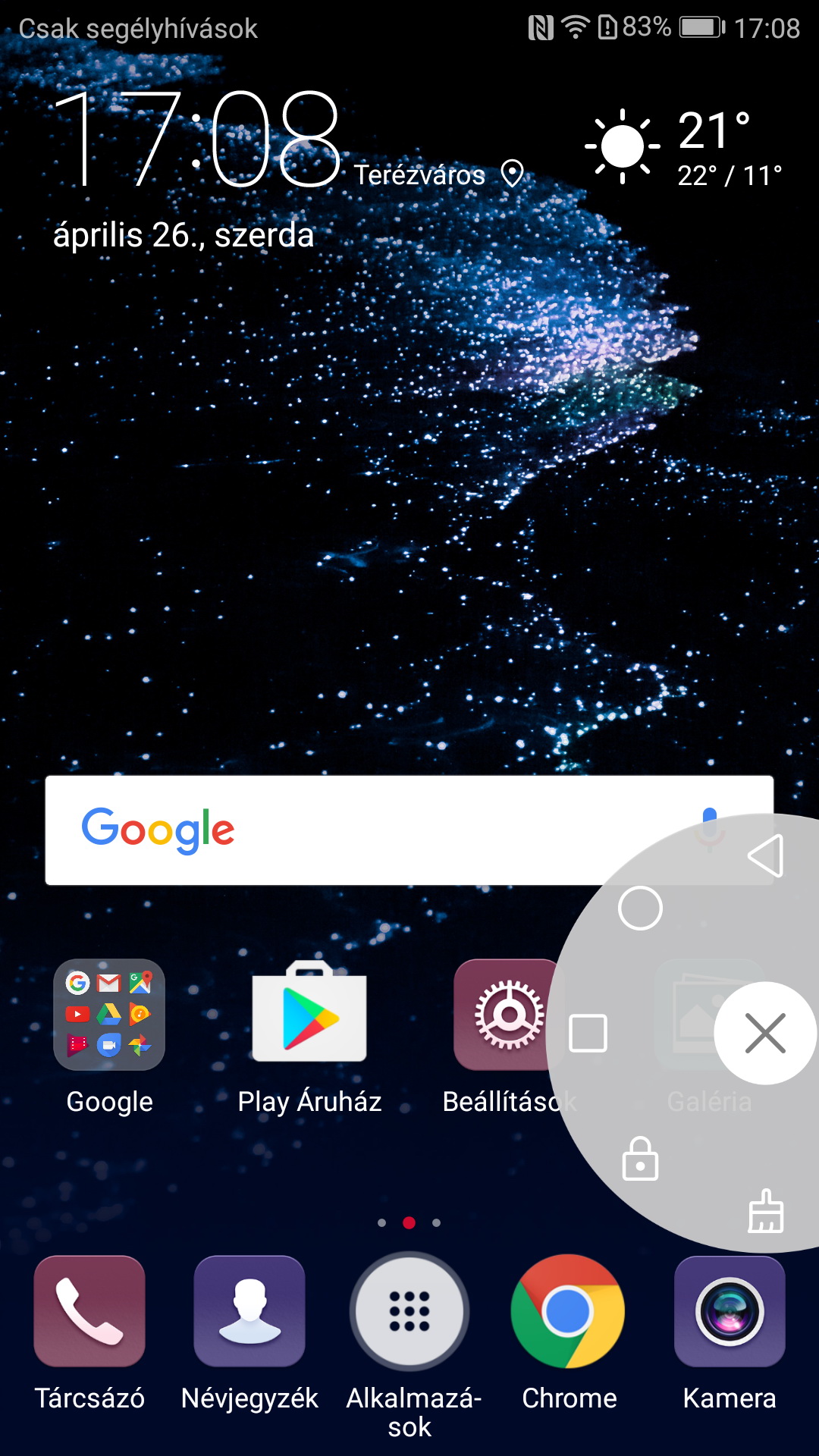This screenshot has height=1456, width=819.
Task: Open Beállítások settings app
Action: (504, 1015)
